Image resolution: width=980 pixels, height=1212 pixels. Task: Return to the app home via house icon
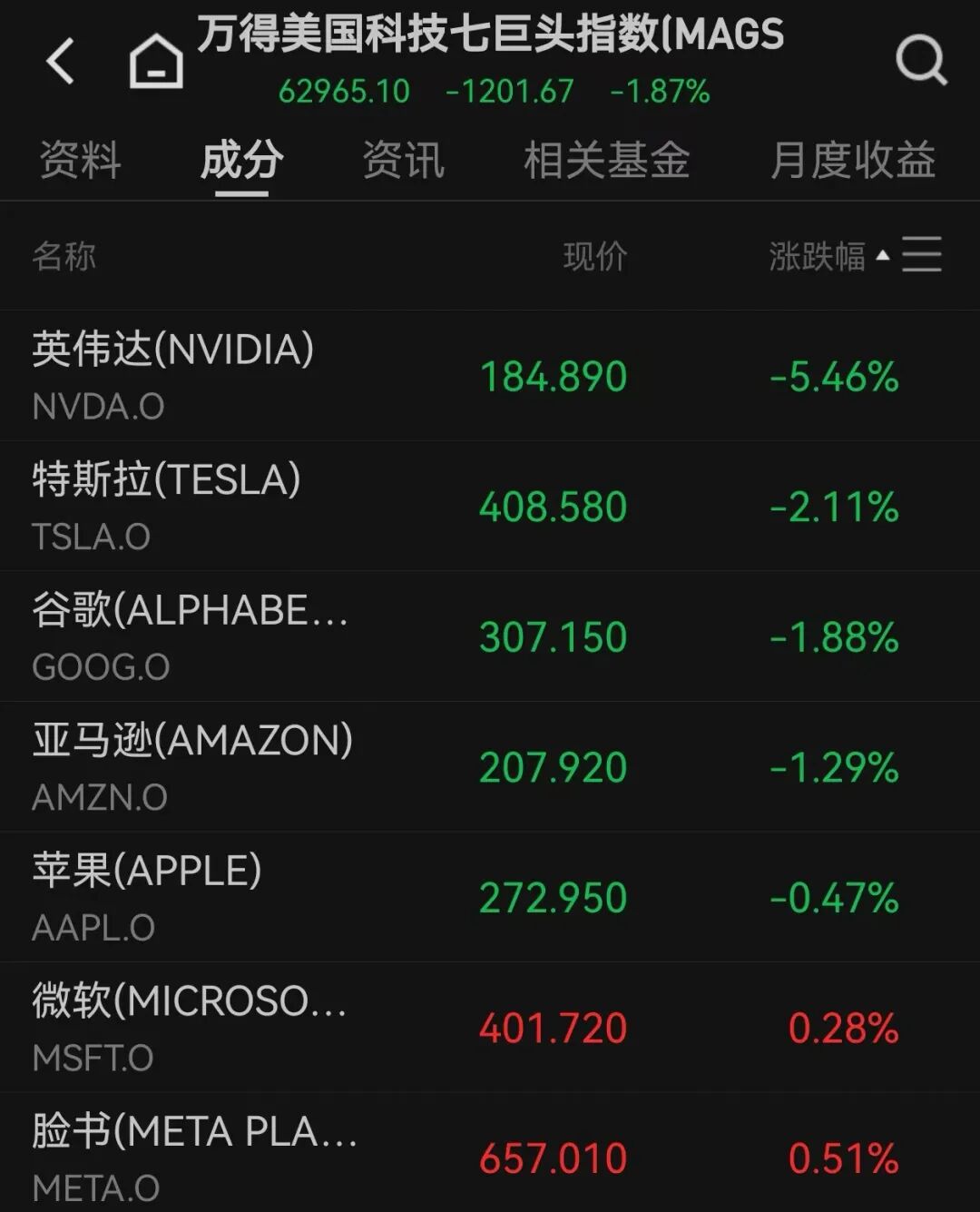156,62
